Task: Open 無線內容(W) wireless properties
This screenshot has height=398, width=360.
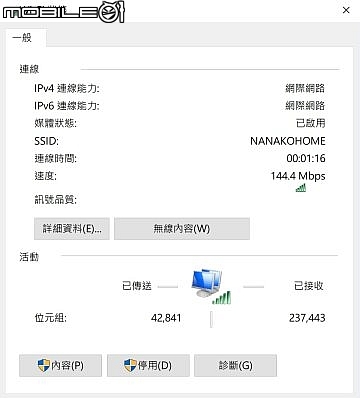Action: pyautogui.click(x=182, y=229)
